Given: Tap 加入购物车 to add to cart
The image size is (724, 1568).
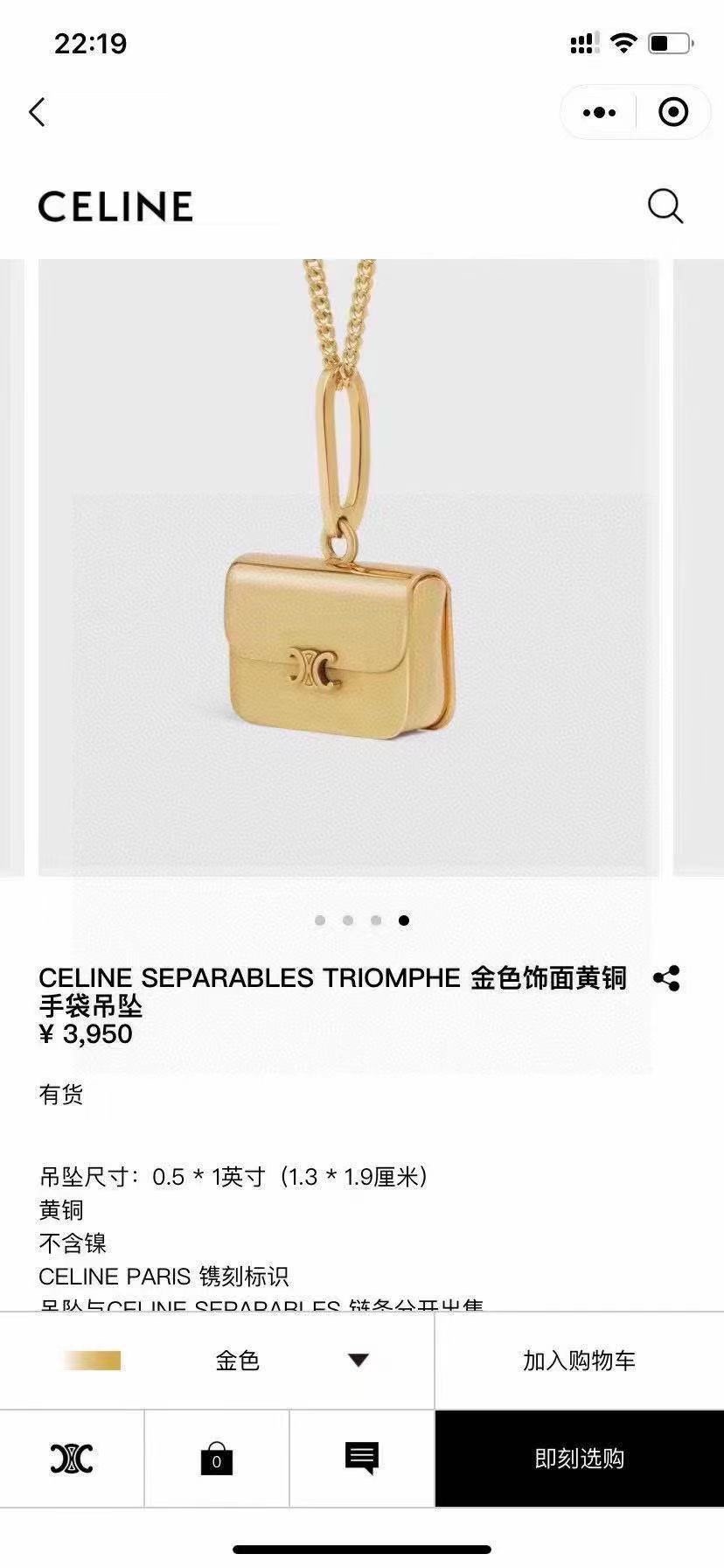Looking at the screenshot, I should point(579,1361).
